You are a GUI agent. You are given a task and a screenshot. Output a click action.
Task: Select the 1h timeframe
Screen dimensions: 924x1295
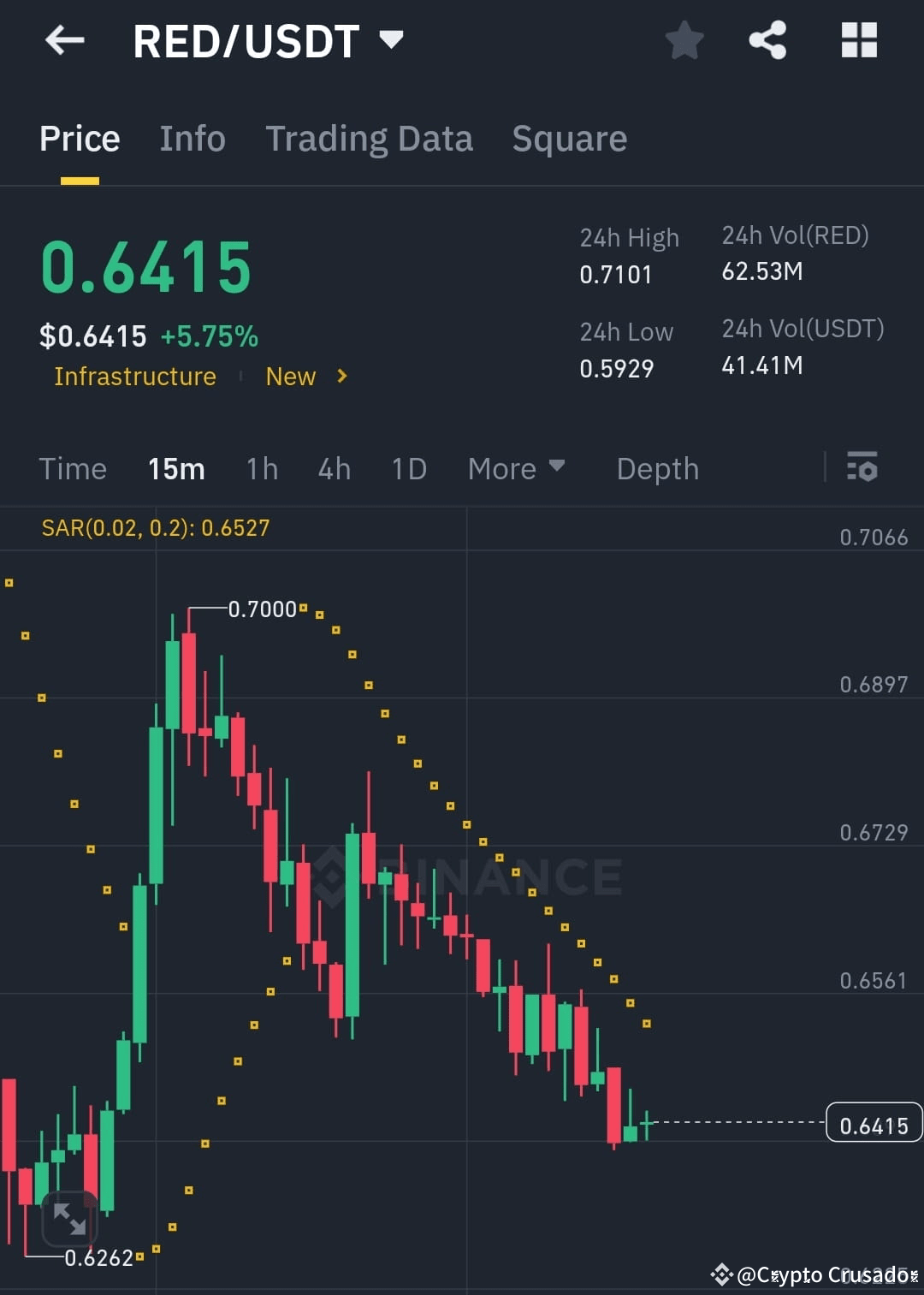(x=261, y=468)
